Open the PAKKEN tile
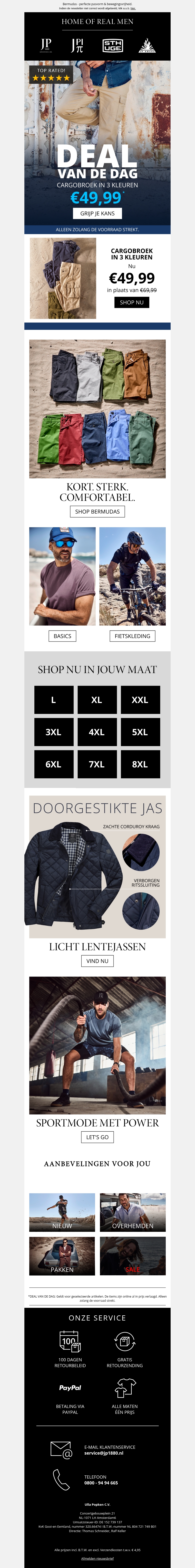The image size is (195, 1568). (x=62, y=1256)
